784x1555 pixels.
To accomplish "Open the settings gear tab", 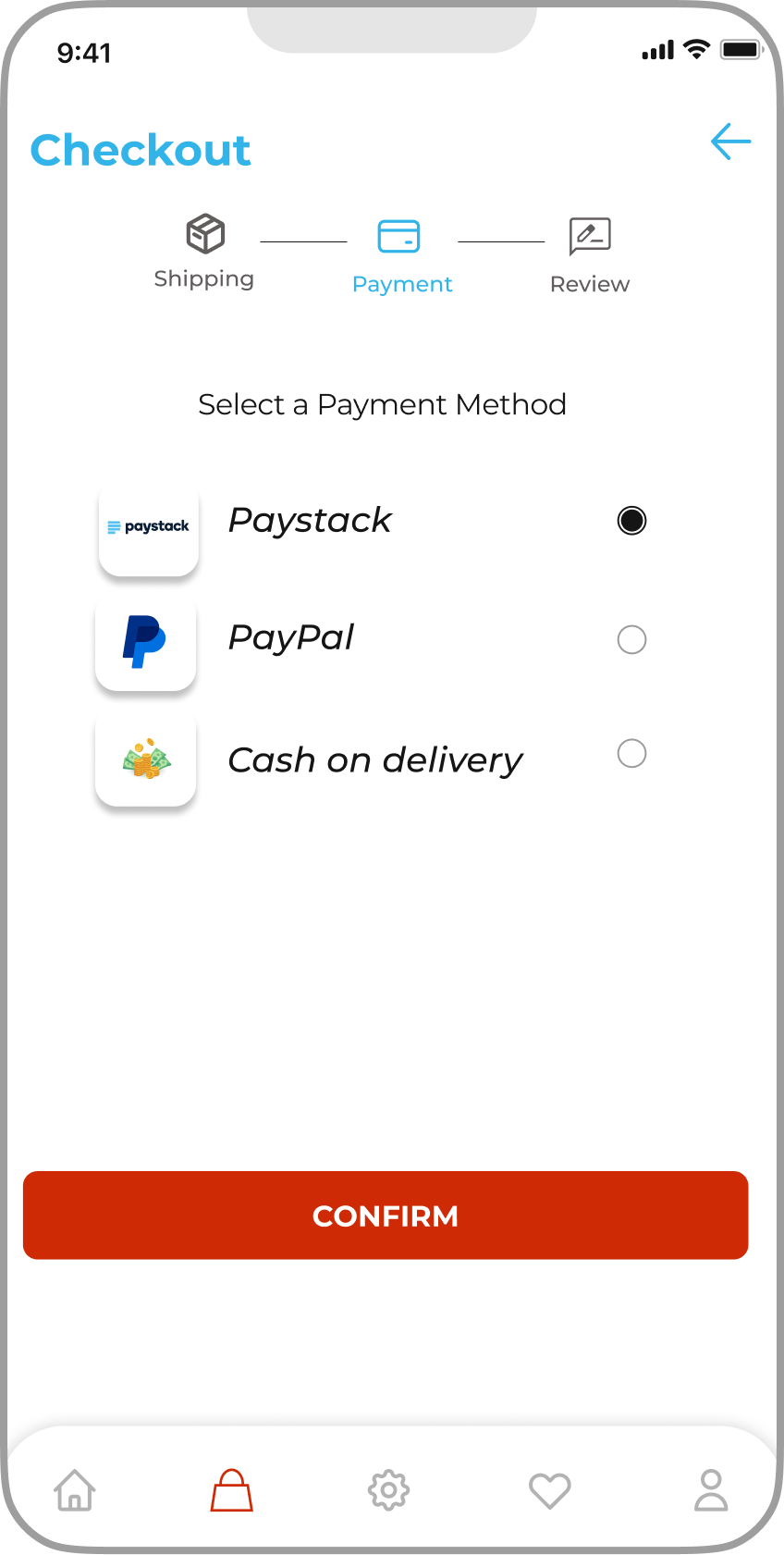I will [389, 1489].
